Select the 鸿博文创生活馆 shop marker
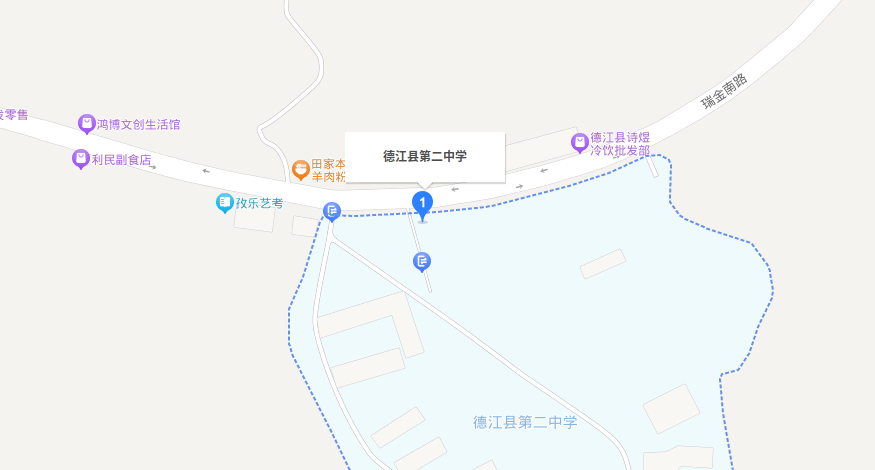Screen dimensions: 875x470 click(87, 124)
